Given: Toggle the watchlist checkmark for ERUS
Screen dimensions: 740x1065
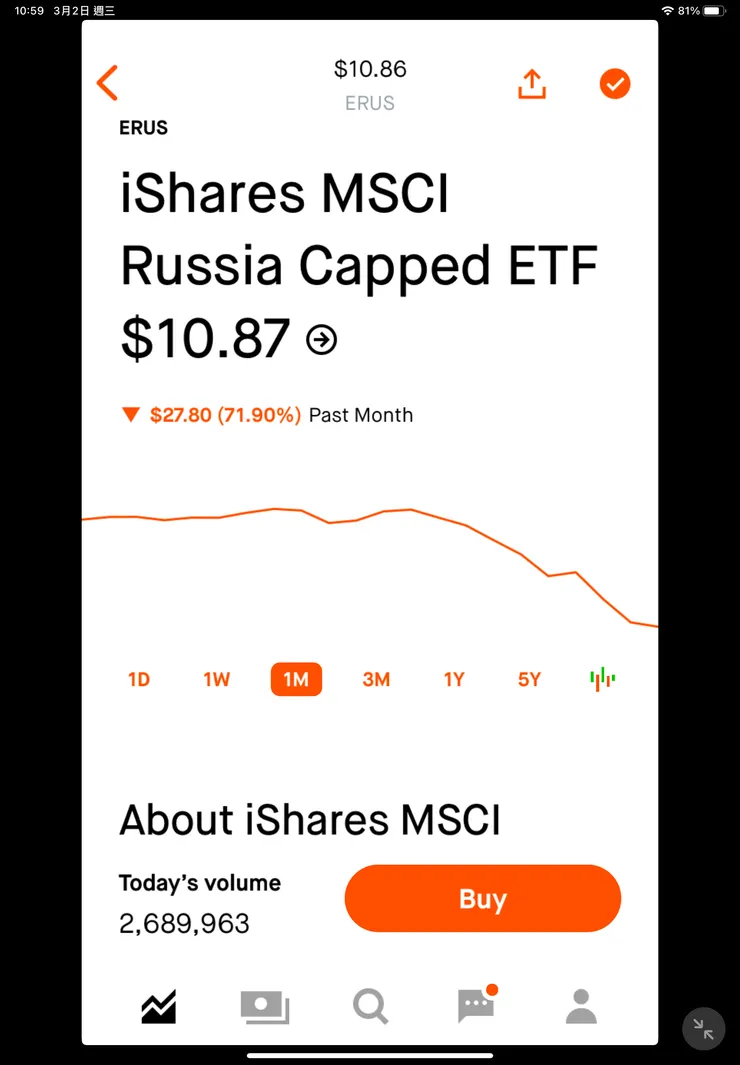Looking at the screenshot, I should point(615,84).
